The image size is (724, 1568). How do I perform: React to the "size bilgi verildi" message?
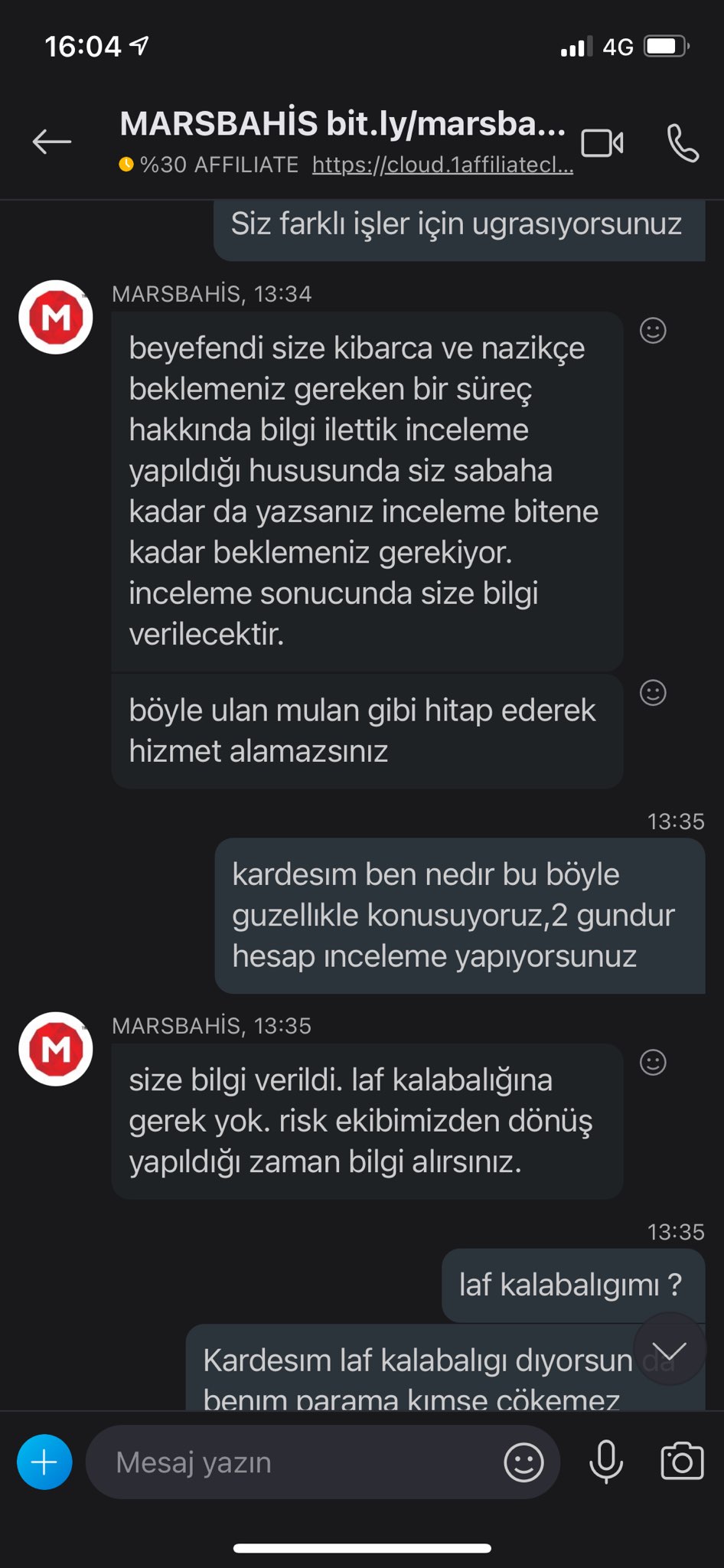point(653,1063)
